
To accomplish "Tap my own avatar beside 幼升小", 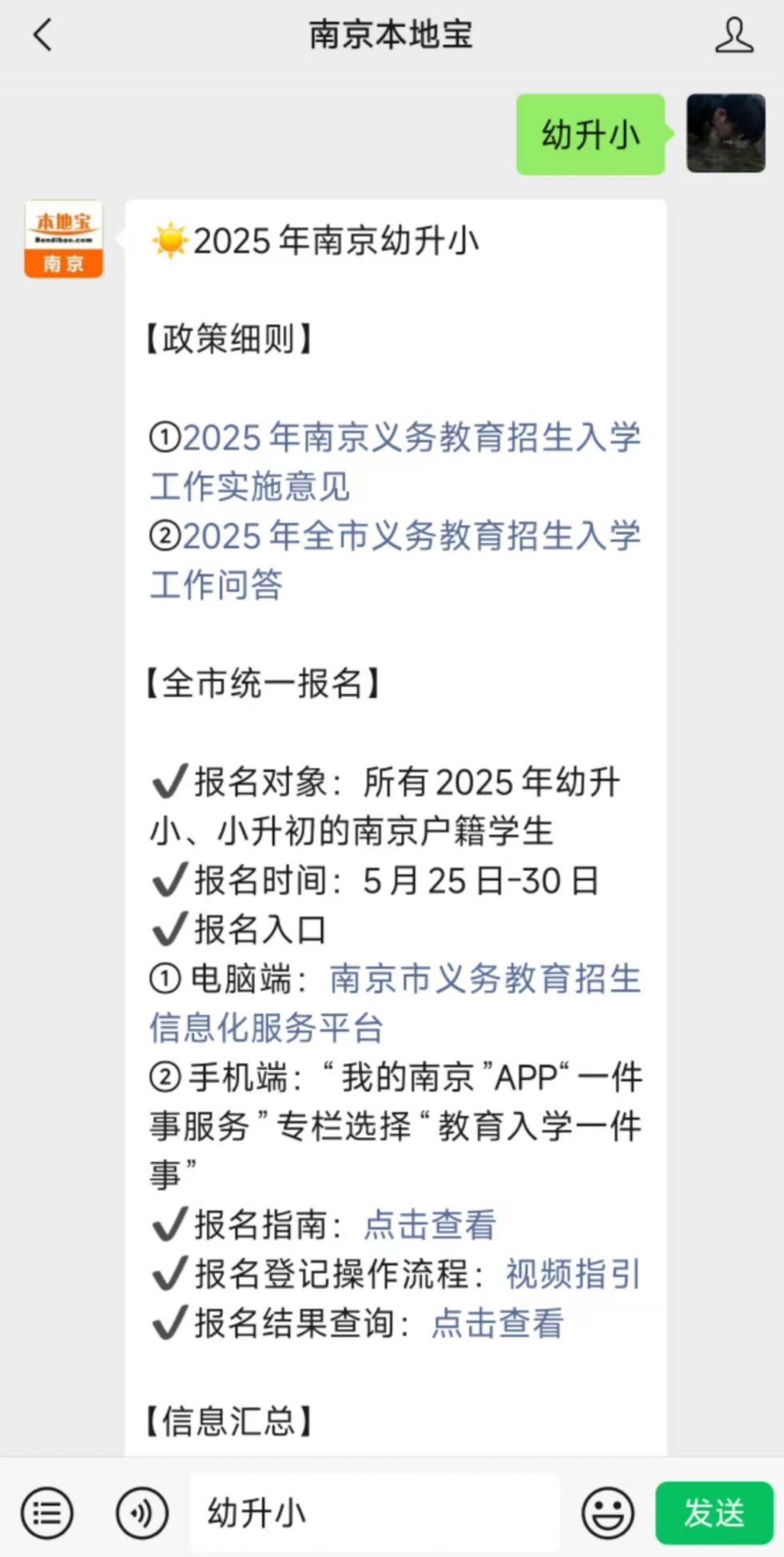I will [x=726, y=134].
